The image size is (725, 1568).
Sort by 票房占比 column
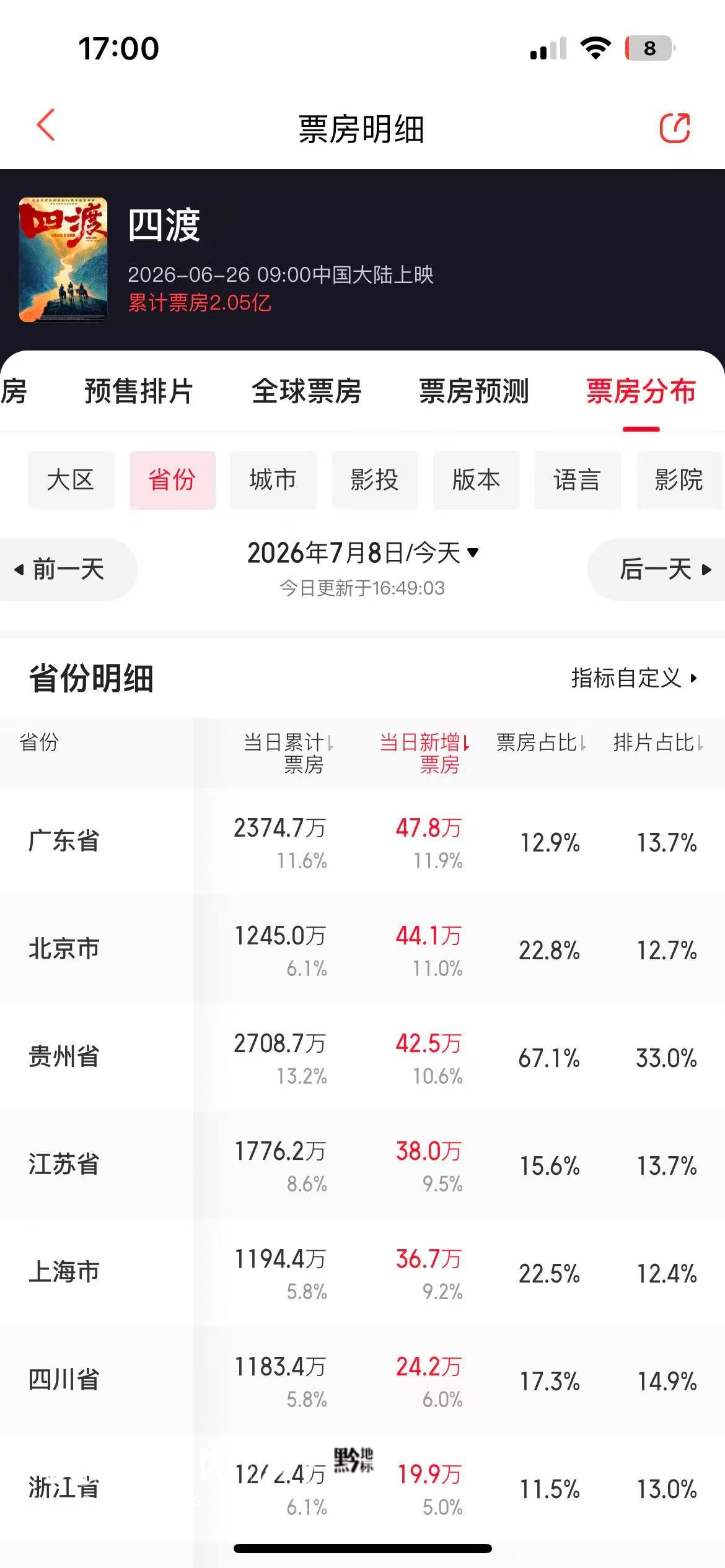tap(541, 743)
